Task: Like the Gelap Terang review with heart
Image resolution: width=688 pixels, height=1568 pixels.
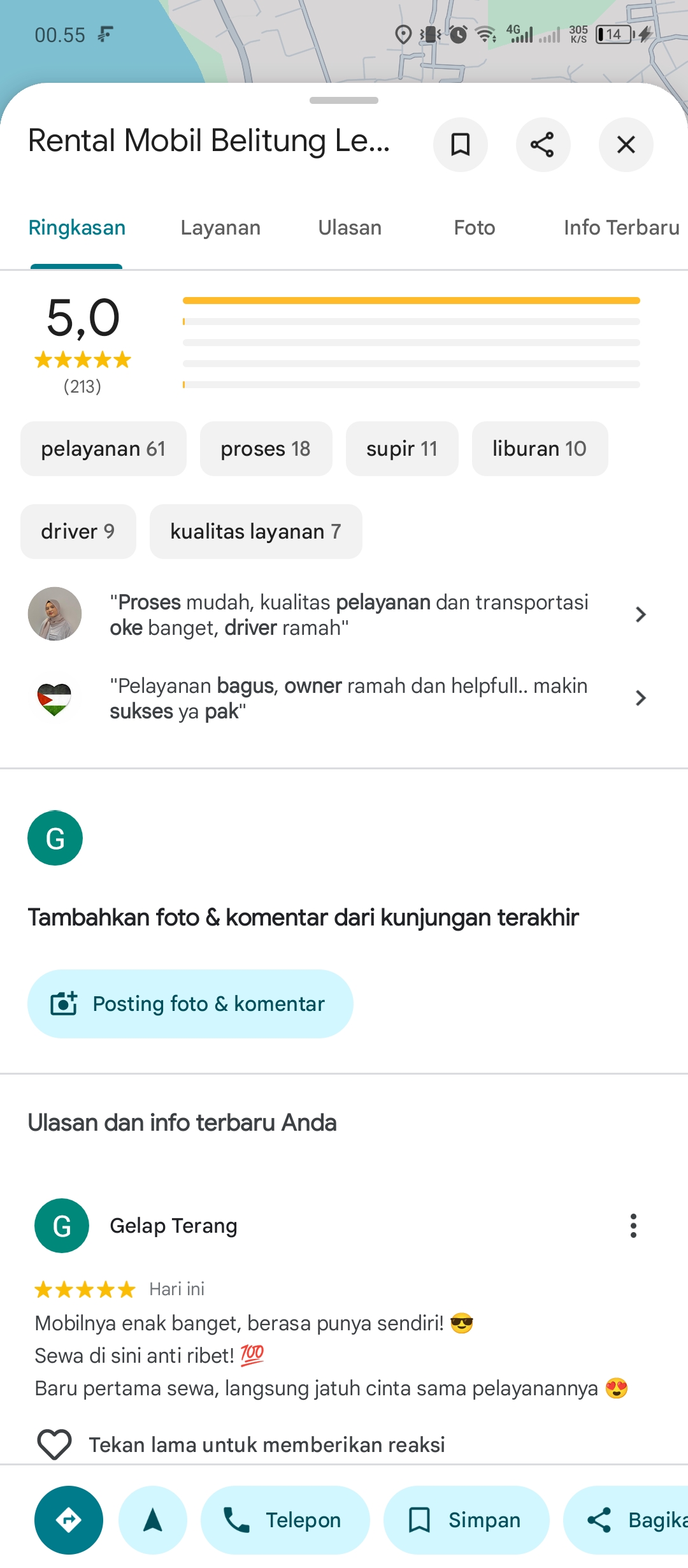Action: coord(54,1444)
